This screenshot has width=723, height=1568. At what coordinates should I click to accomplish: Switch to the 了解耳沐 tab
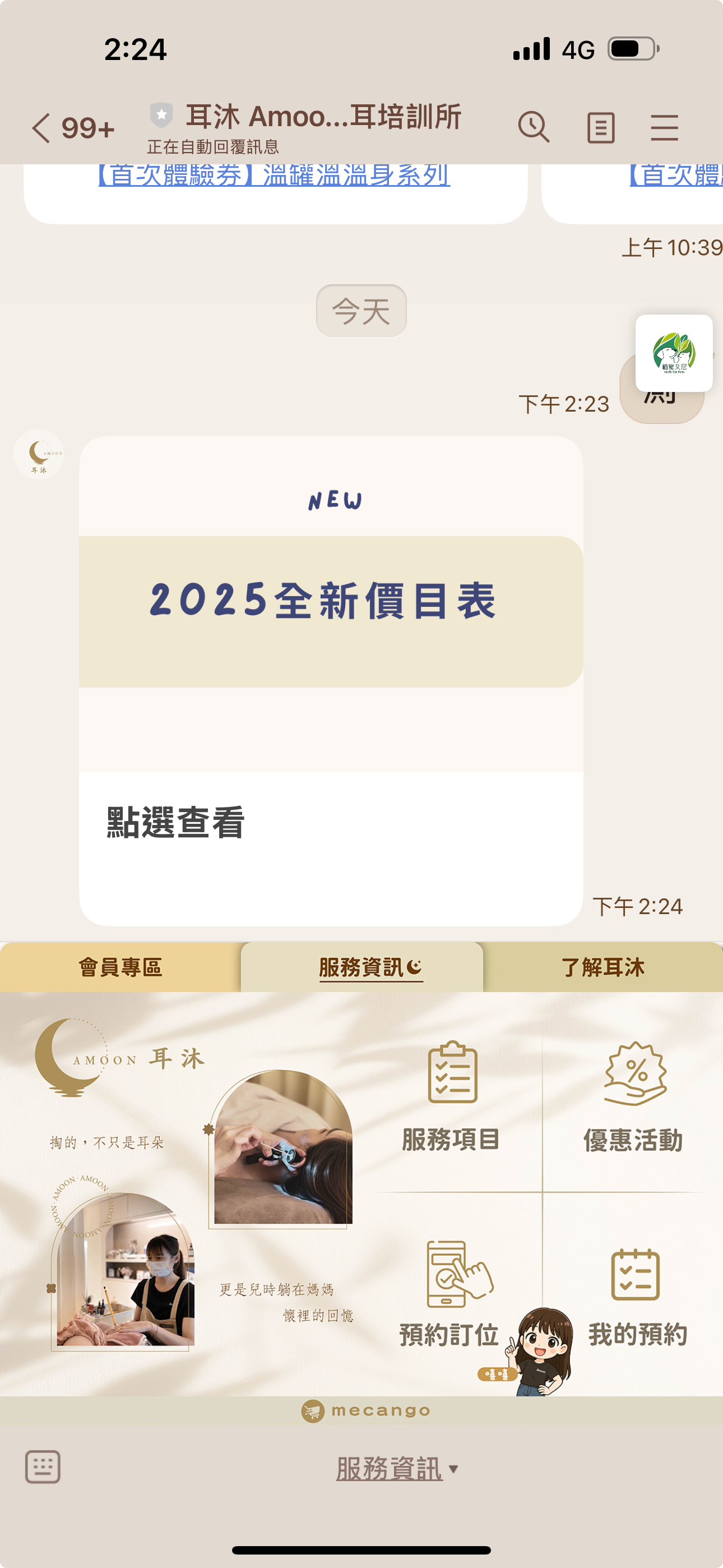(602, 967)
